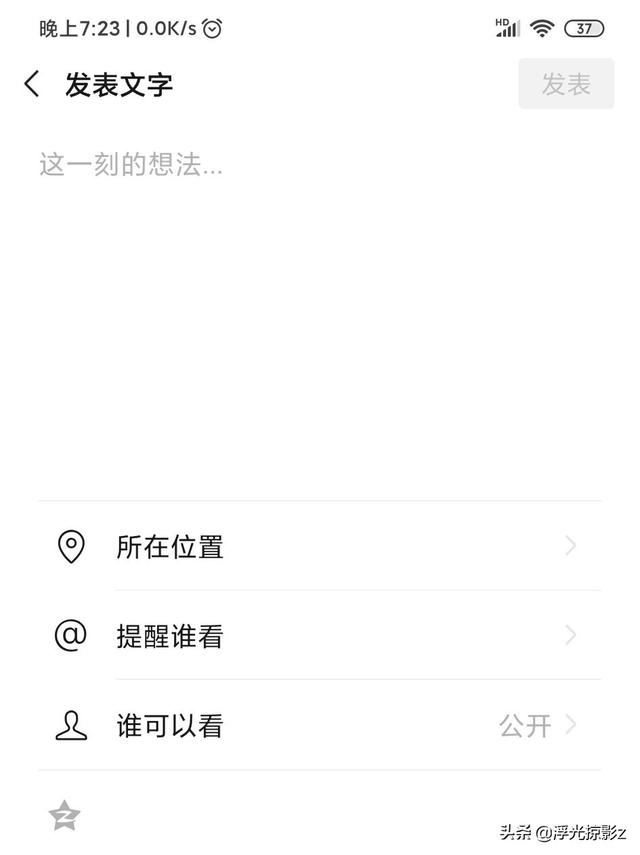
Task: Go back from 发表文字 screen
Action: [33, 84]
